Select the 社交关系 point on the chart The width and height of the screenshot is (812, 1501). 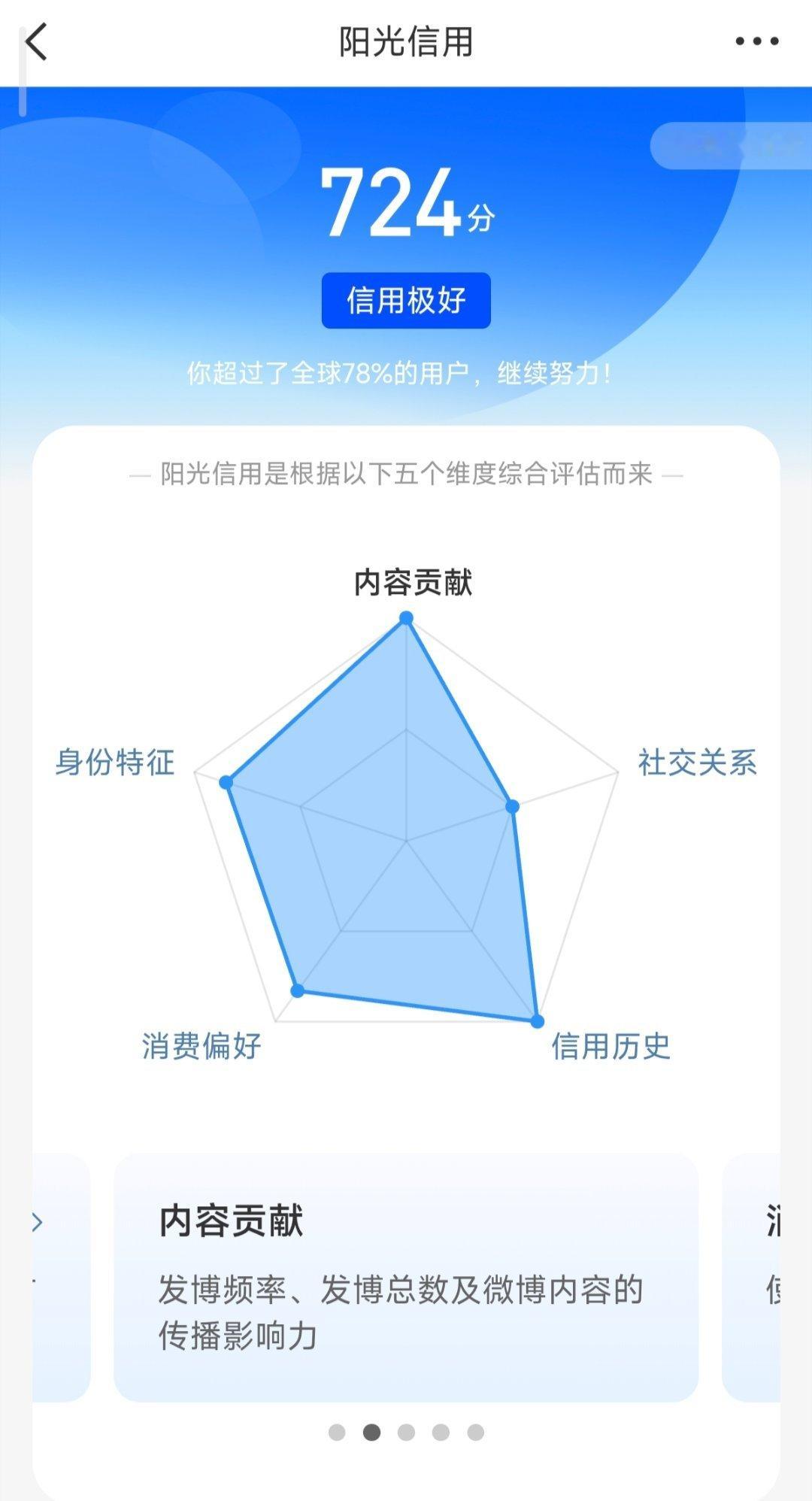(x=511, y=805)
